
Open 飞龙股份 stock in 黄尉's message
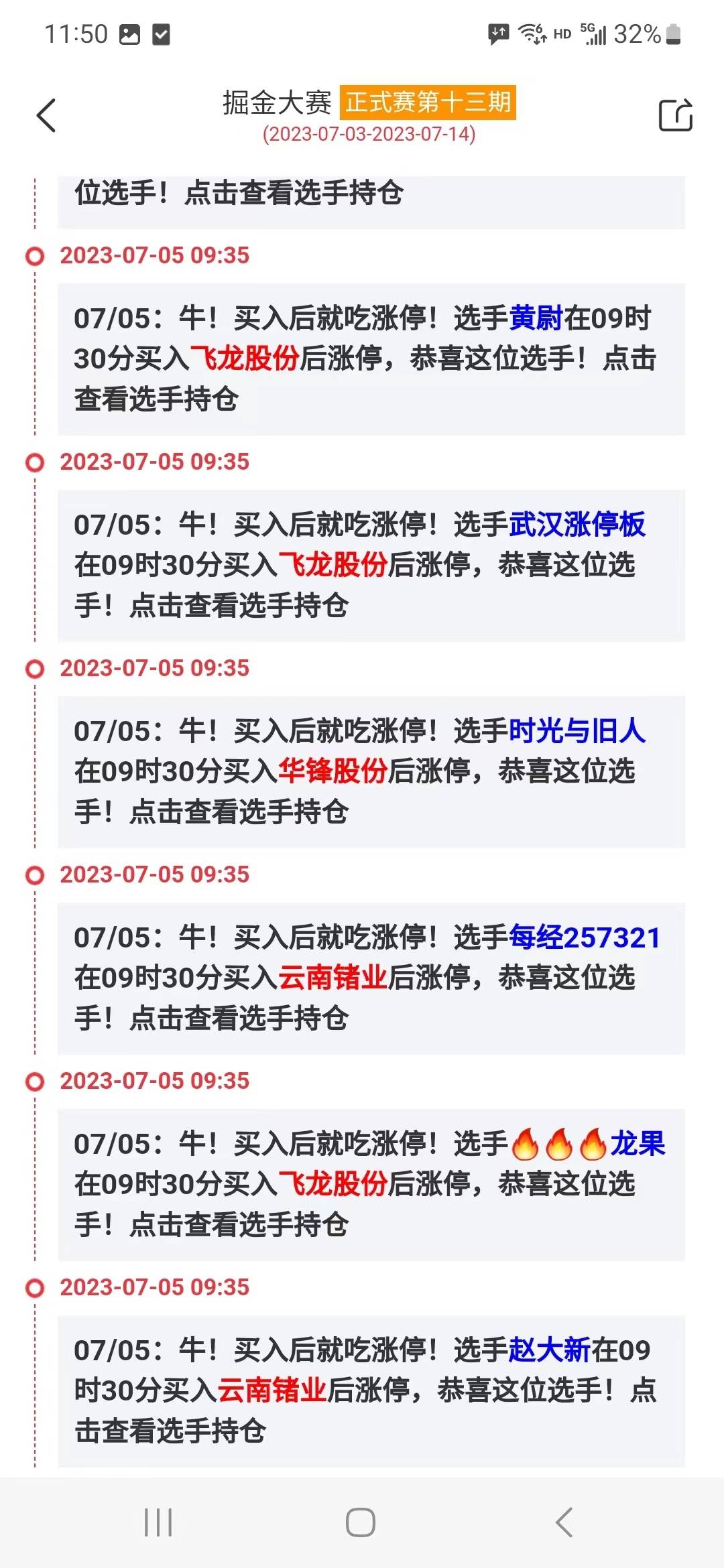[x=245, y=358]
